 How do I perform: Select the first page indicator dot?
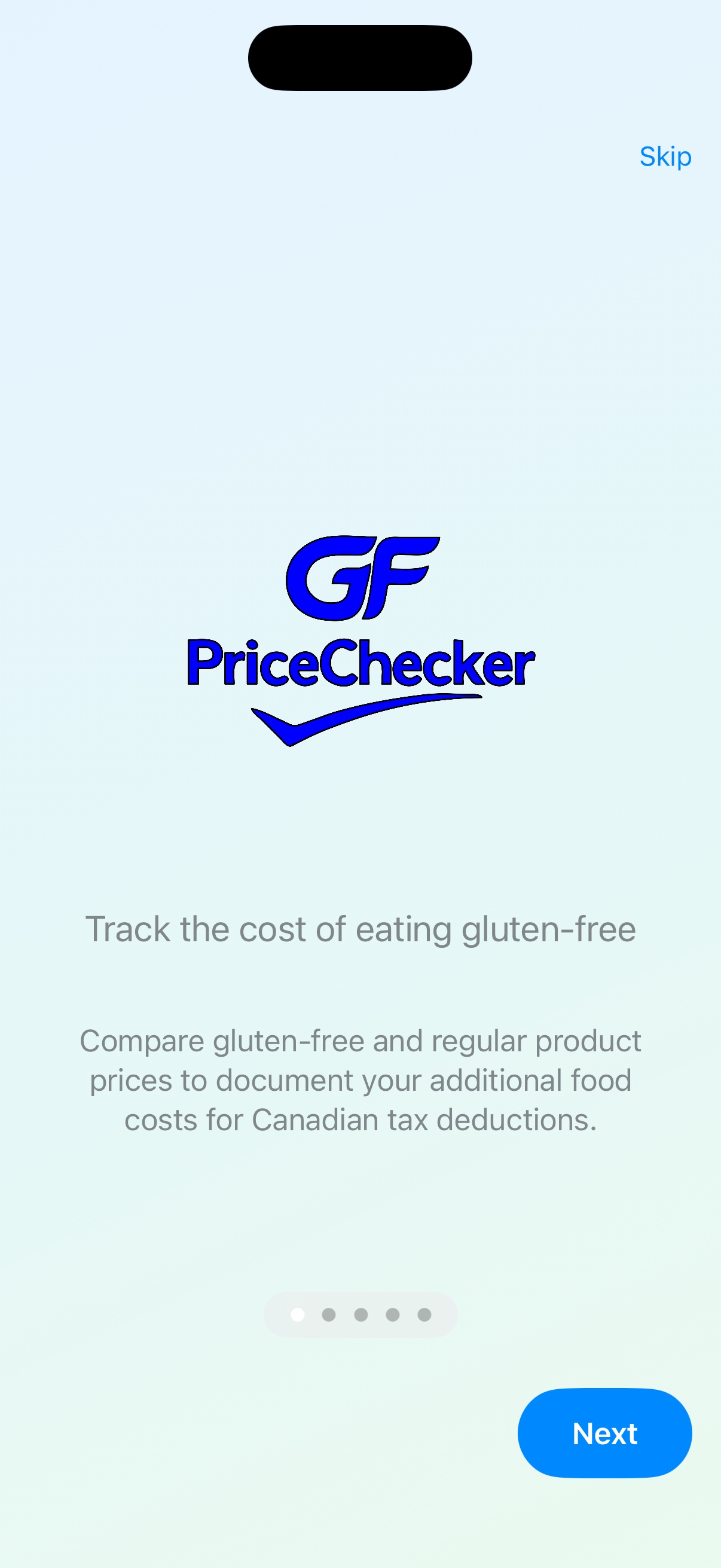tap(298, 1314)
